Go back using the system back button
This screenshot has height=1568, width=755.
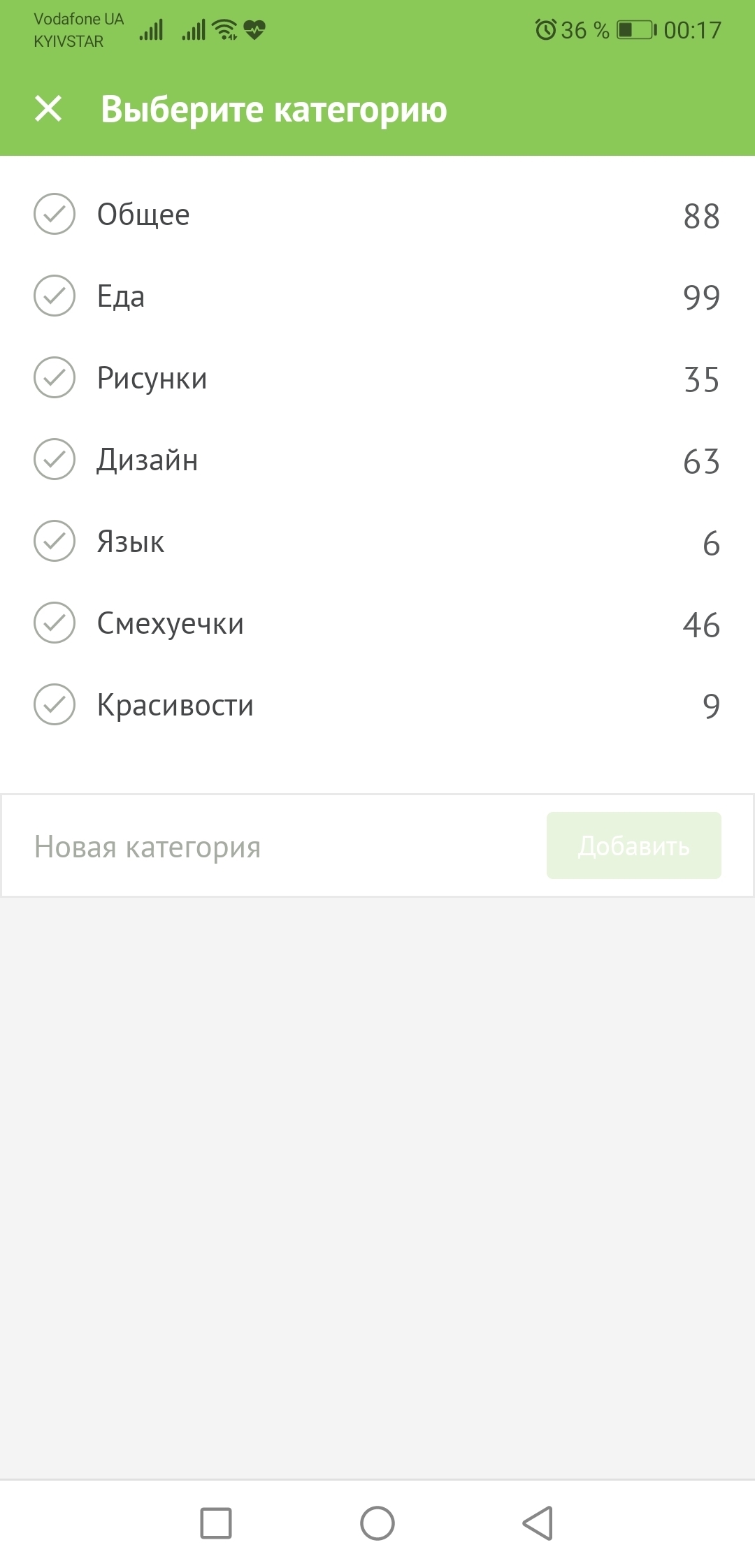(538, 1523)
